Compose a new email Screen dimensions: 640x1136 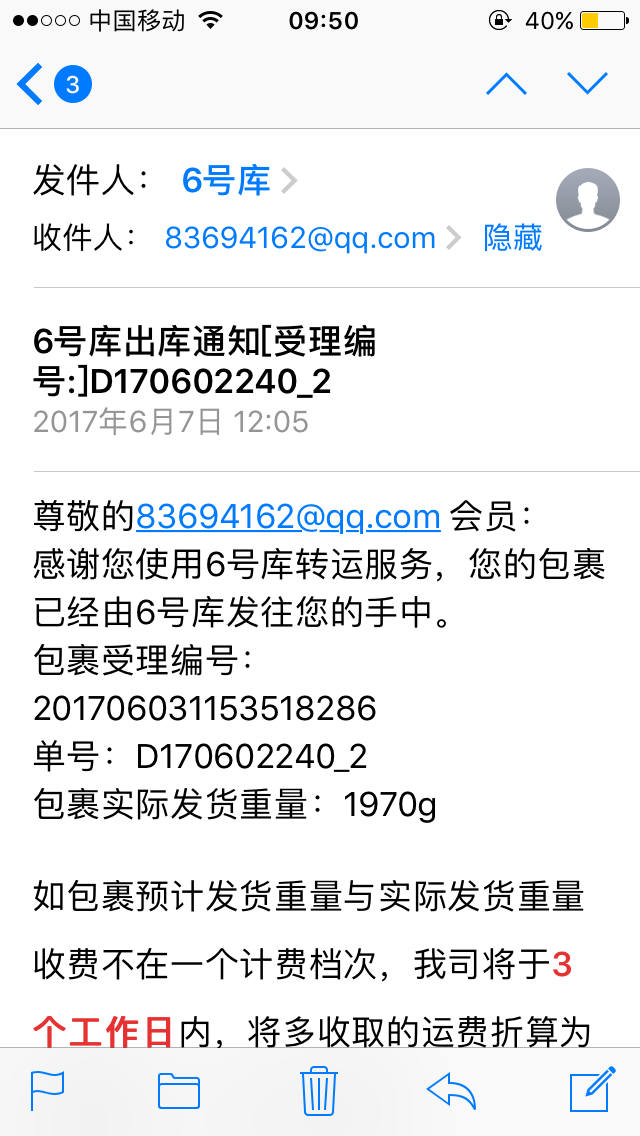click(x=592, y=1089)
